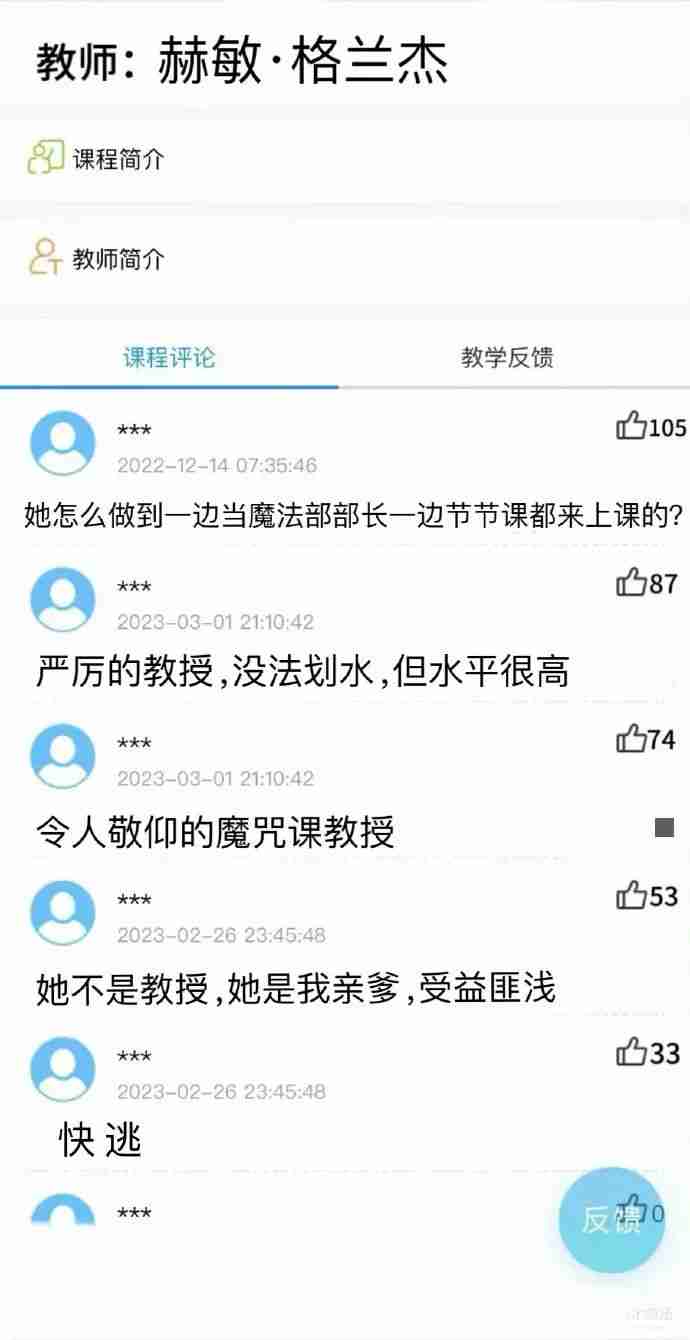
Task: Like the comment about 魔法部部长
Action: point(631,427)
